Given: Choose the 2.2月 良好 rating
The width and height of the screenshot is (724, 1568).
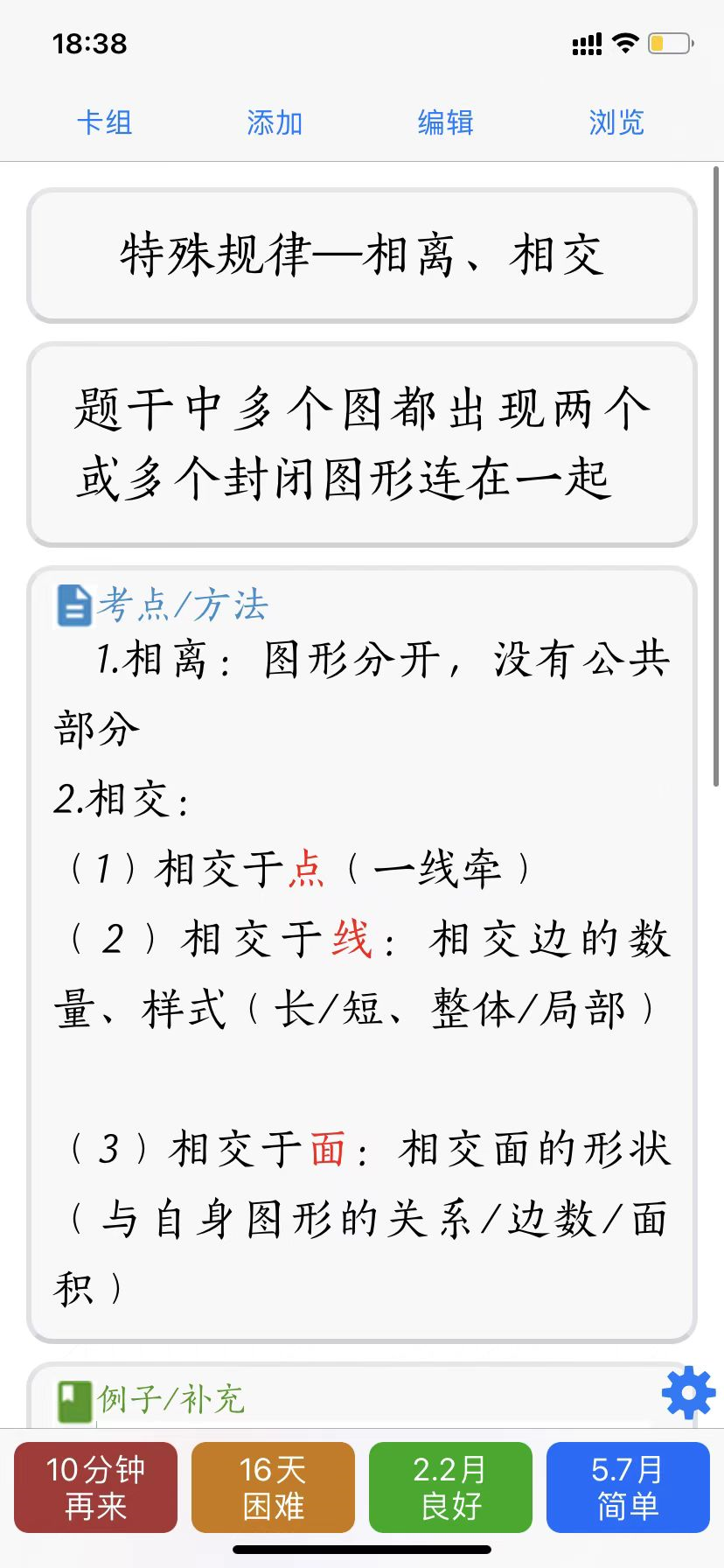Looking at the screenshot, I should (x=450, y=1487).
